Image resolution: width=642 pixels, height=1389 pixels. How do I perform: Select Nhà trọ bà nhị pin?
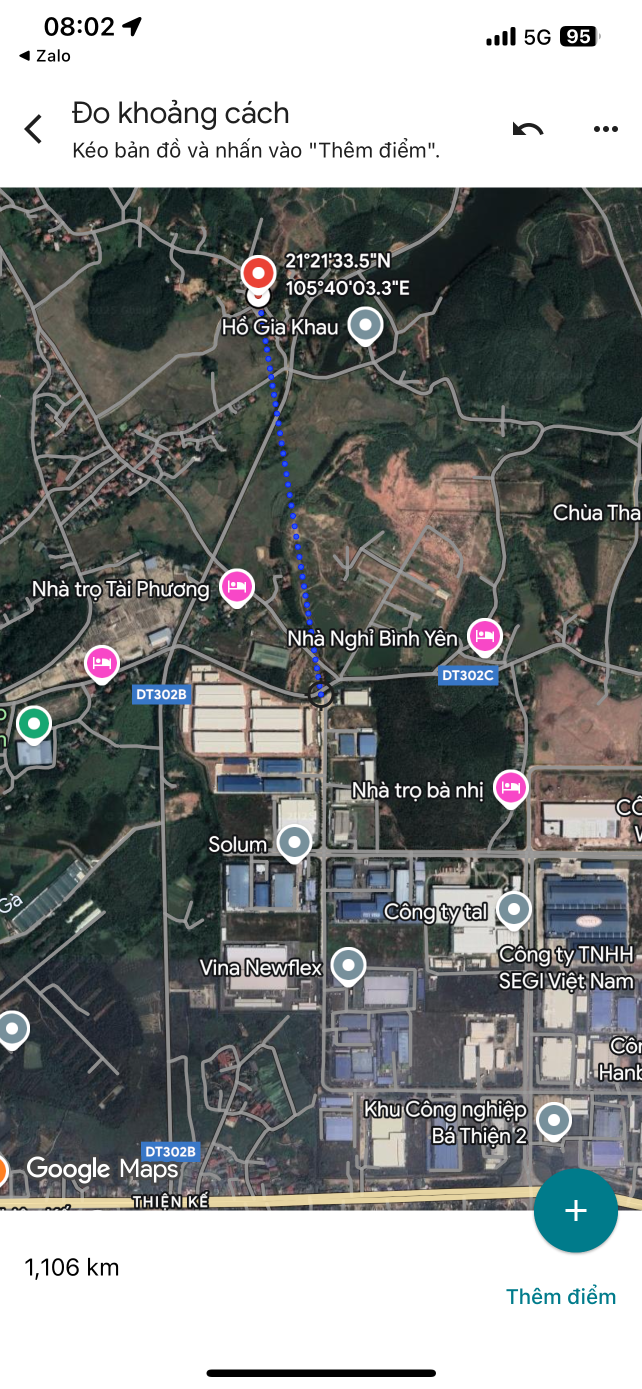511,787
